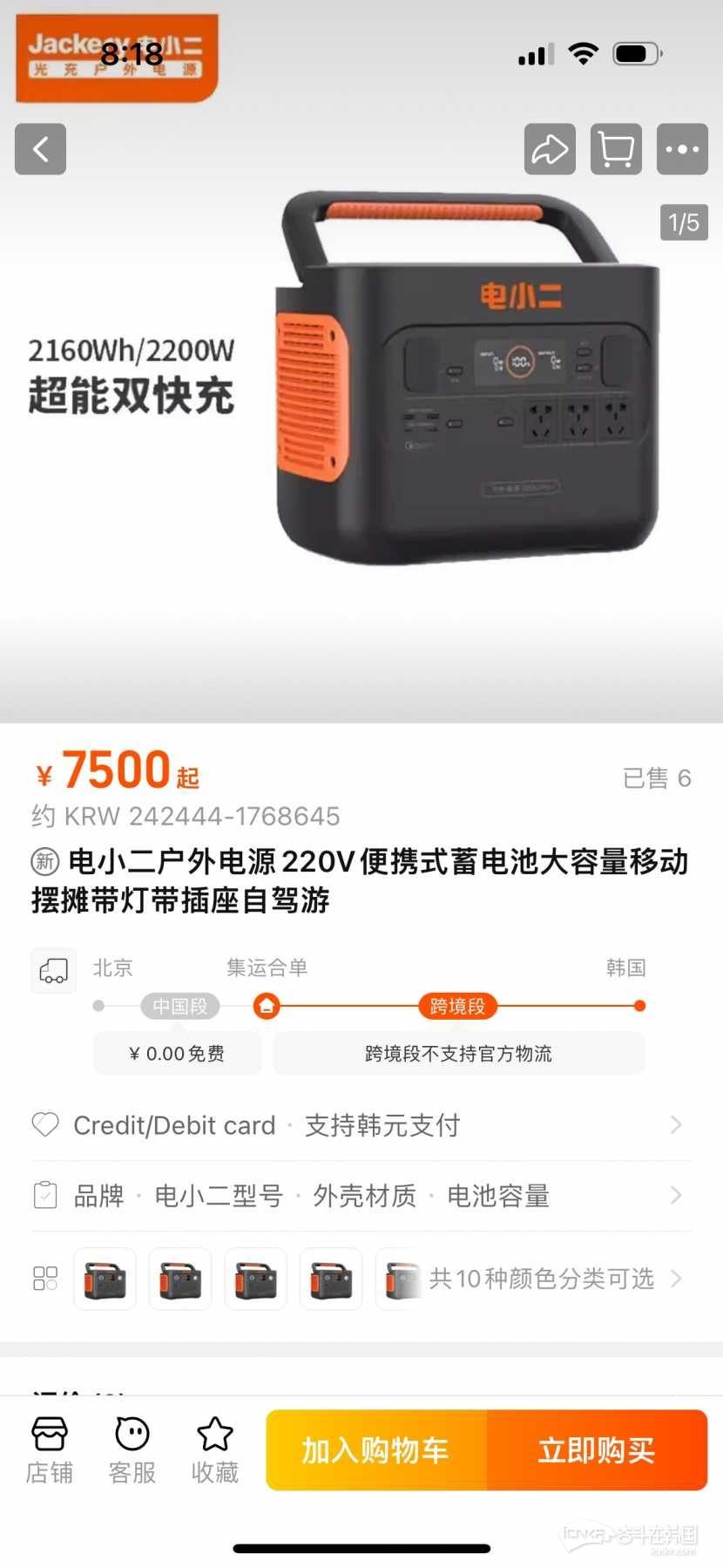
Task: Open the 店铺 shop icon
Action: click(x=48, y=1447)
